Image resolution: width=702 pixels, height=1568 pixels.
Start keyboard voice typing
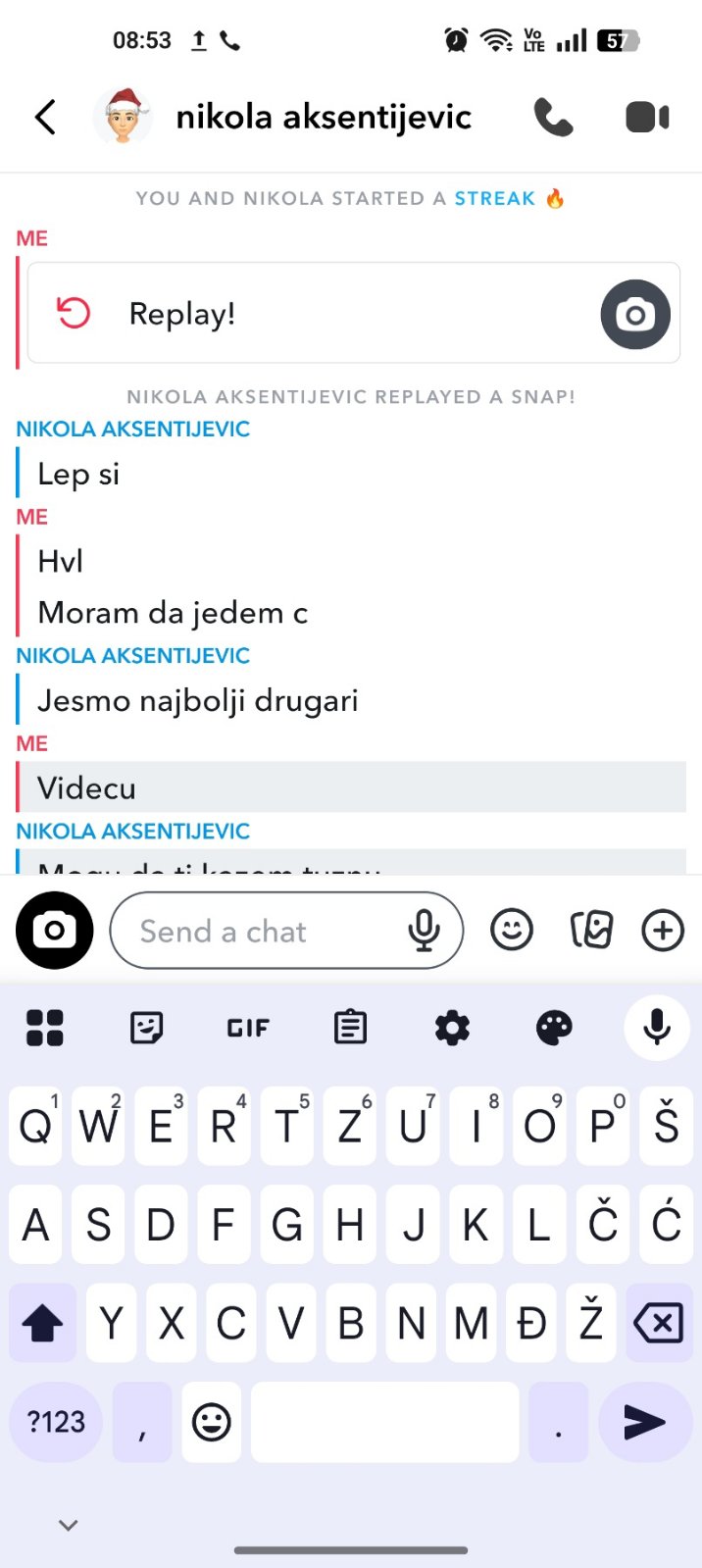657,1028
